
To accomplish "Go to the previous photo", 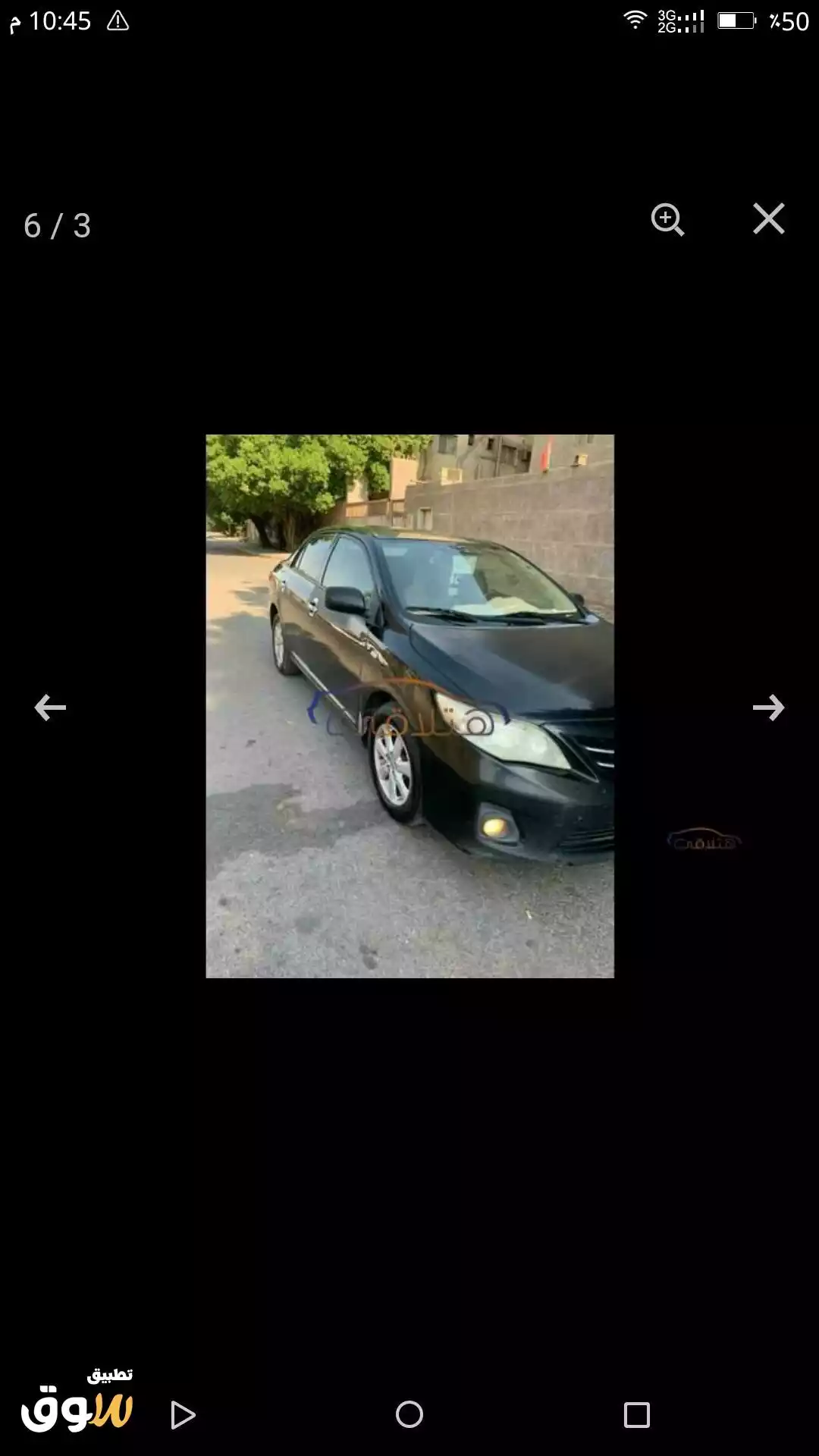I will click(x=50, y=708).
